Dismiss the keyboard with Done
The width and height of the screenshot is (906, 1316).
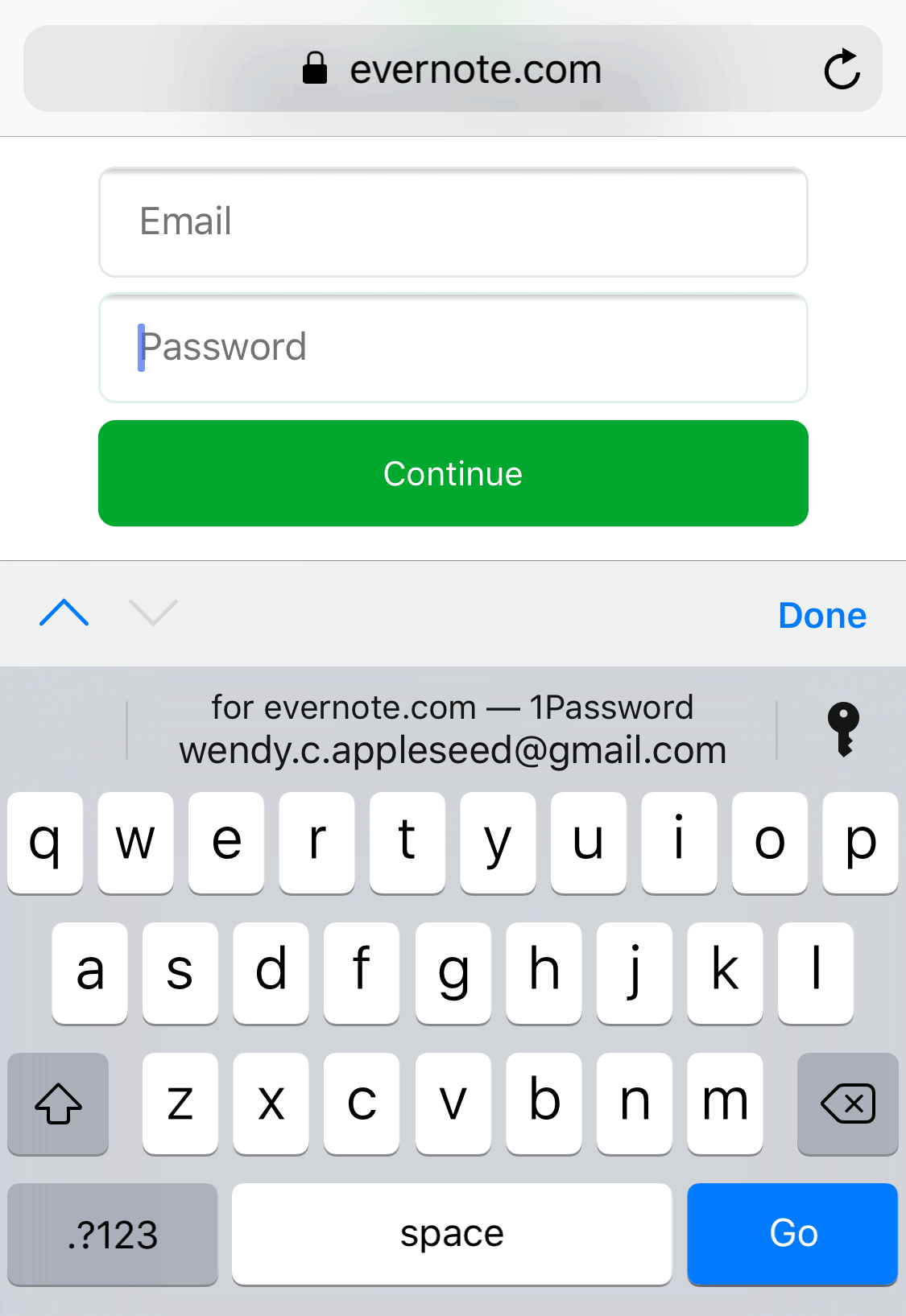click(821, 616)
